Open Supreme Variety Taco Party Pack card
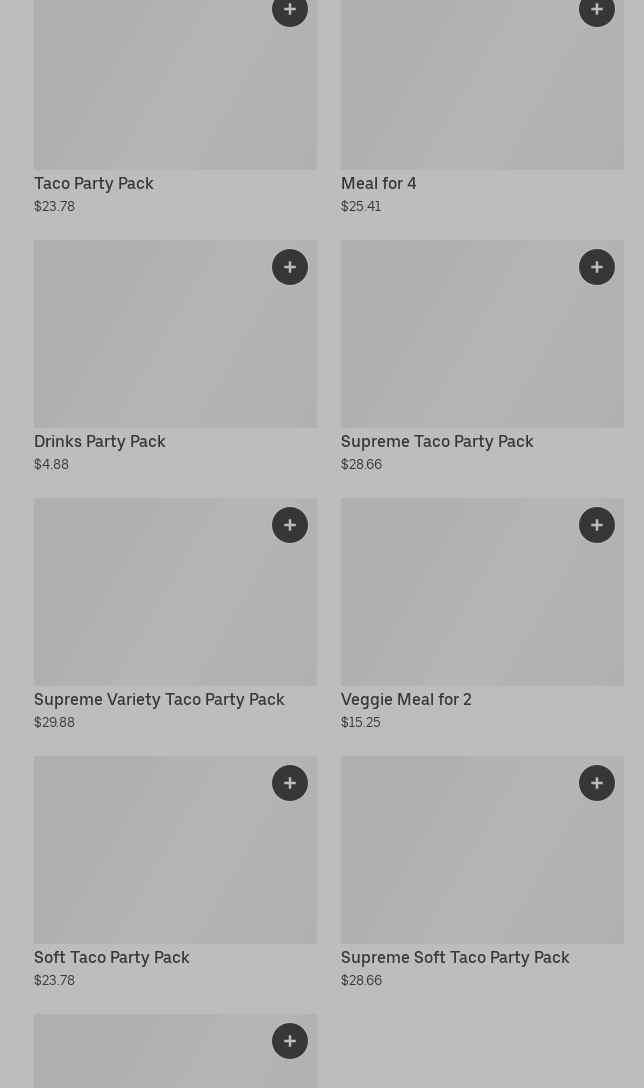Image resolution: width=644 pixels, height=1088 pixels. [x=159, y=699]
